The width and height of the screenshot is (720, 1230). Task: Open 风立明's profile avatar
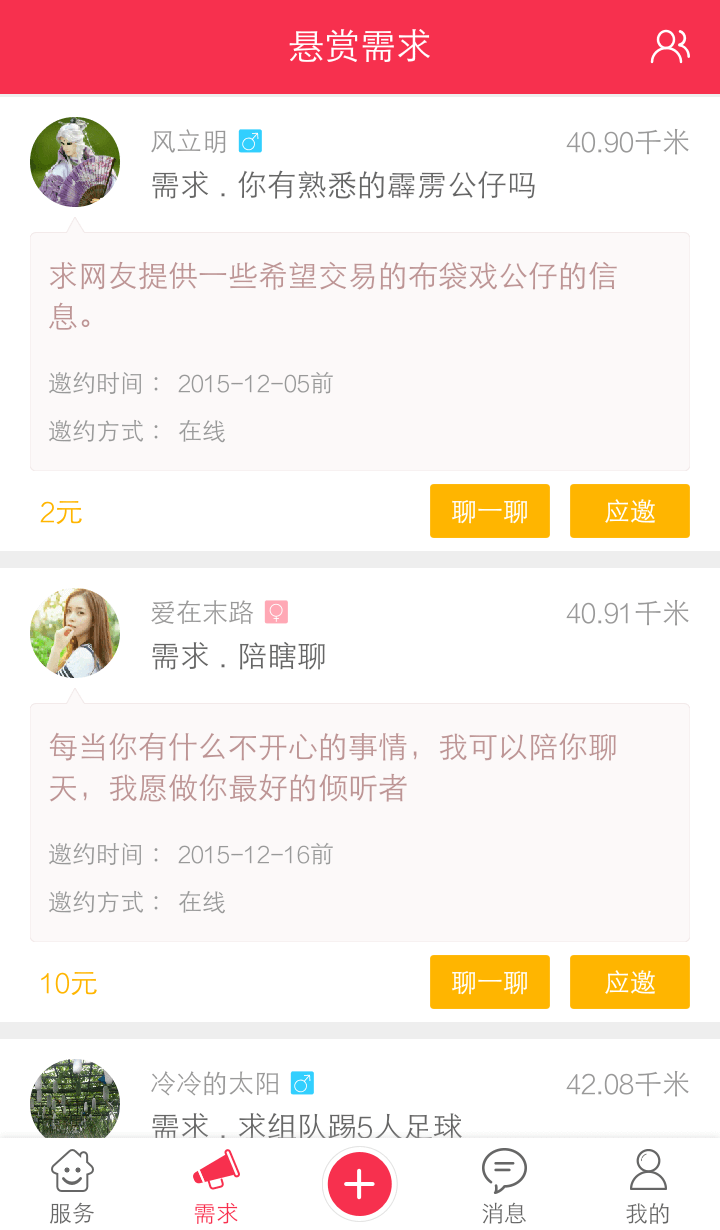tap(74, 161)
